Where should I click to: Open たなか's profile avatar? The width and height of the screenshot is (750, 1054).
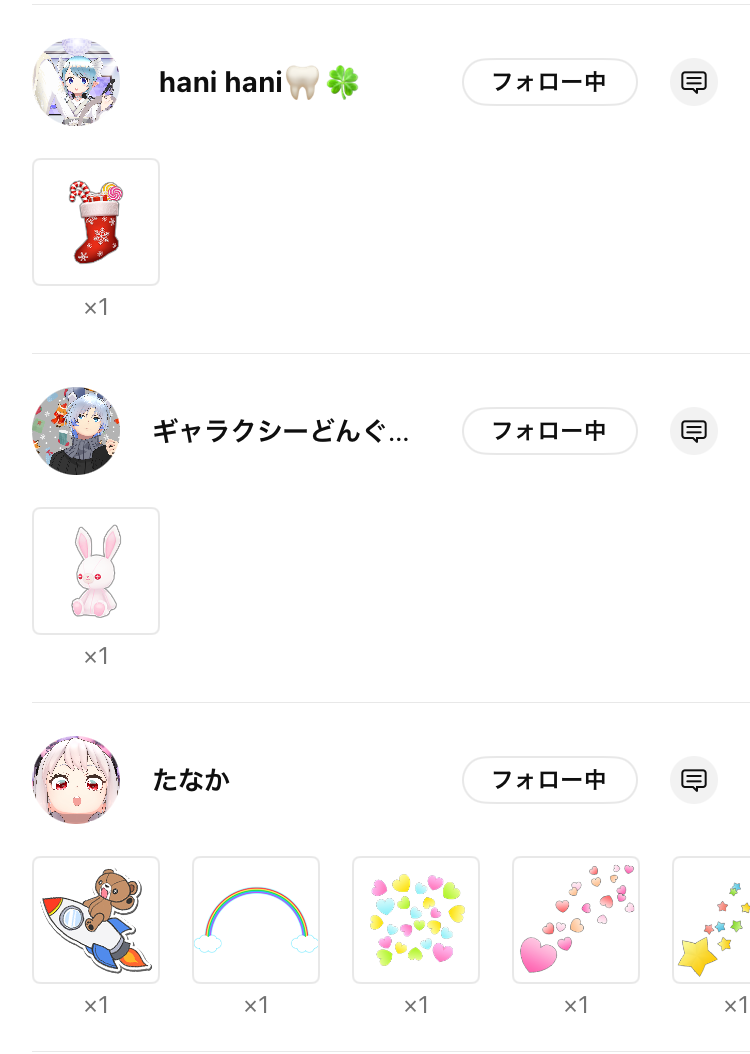pyautogui.click(x=76, y=780)
